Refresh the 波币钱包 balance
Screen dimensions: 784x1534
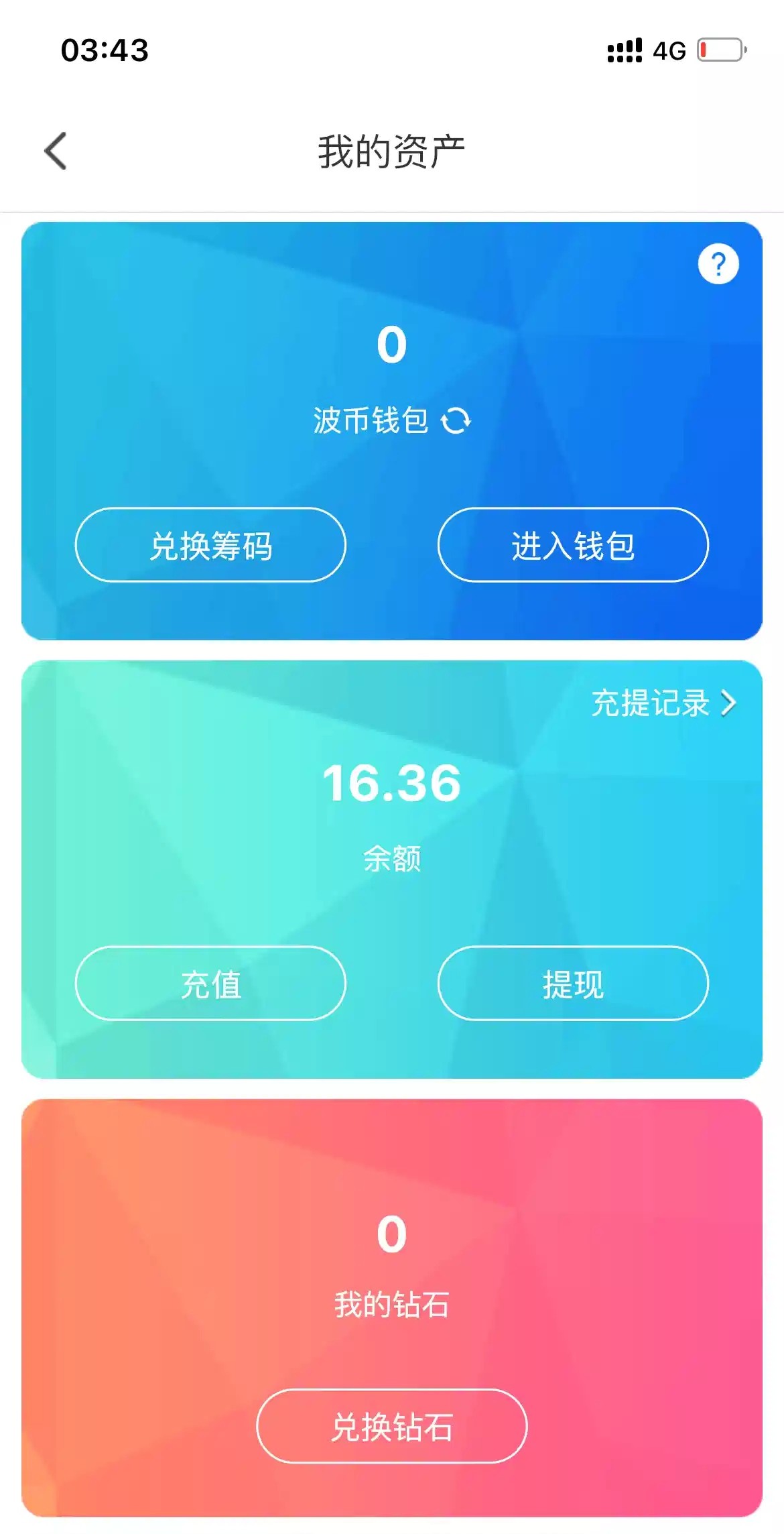[x=456, y=421]
